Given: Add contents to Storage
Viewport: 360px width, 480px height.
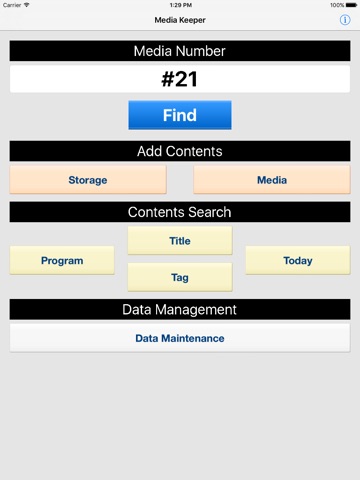Looking at the screenshot, I should click(88, 180).
